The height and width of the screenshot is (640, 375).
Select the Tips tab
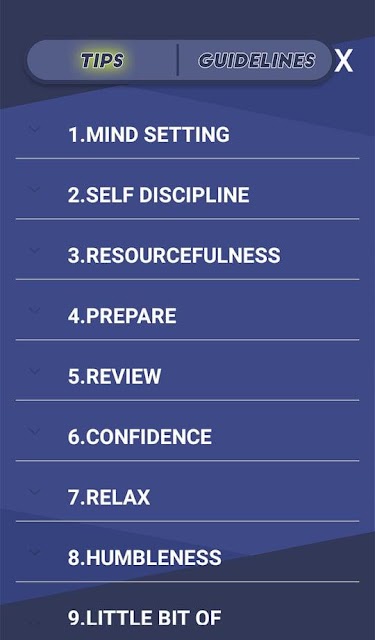pyautogui.click(x=102, y=60)
